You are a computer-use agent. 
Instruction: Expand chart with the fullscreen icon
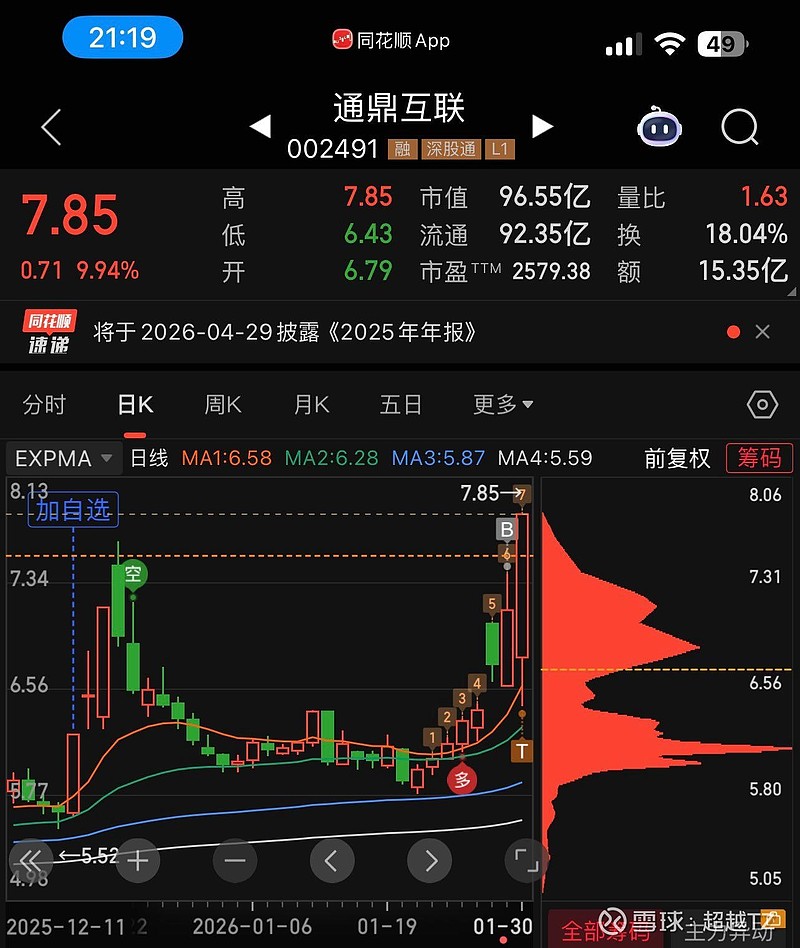point(524,861)
